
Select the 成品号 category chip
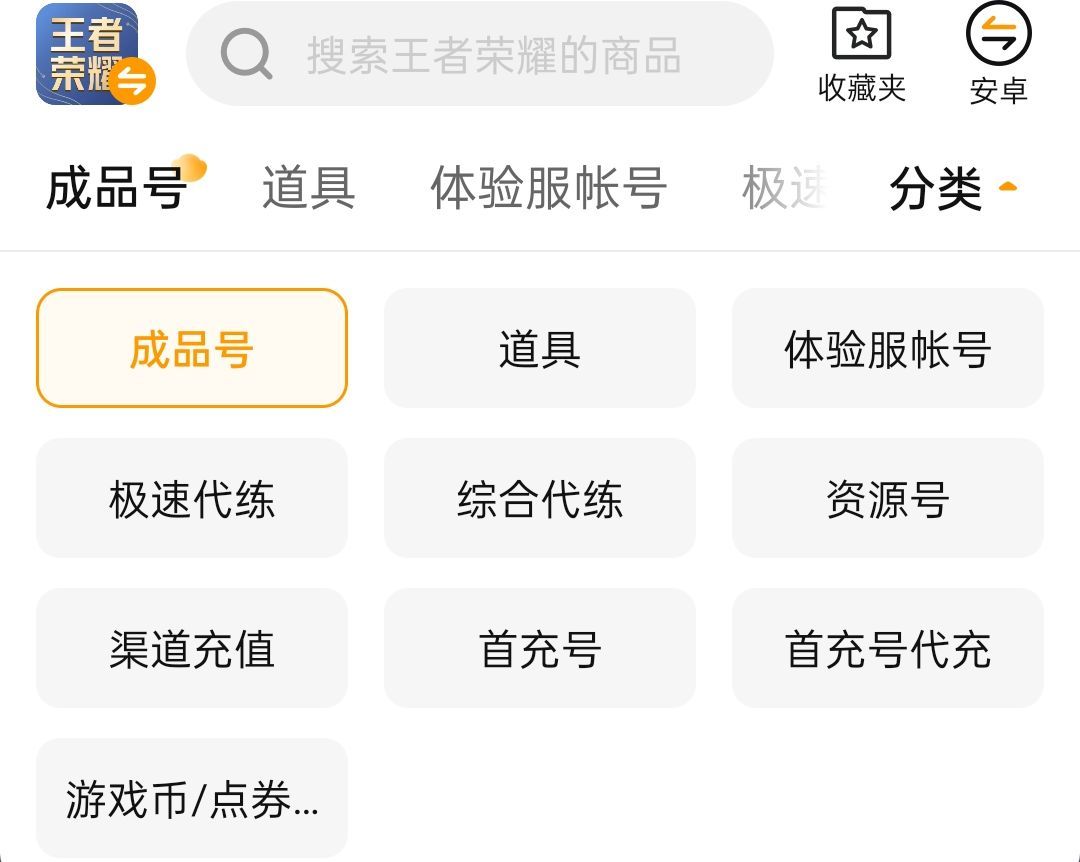click(192, 348)
